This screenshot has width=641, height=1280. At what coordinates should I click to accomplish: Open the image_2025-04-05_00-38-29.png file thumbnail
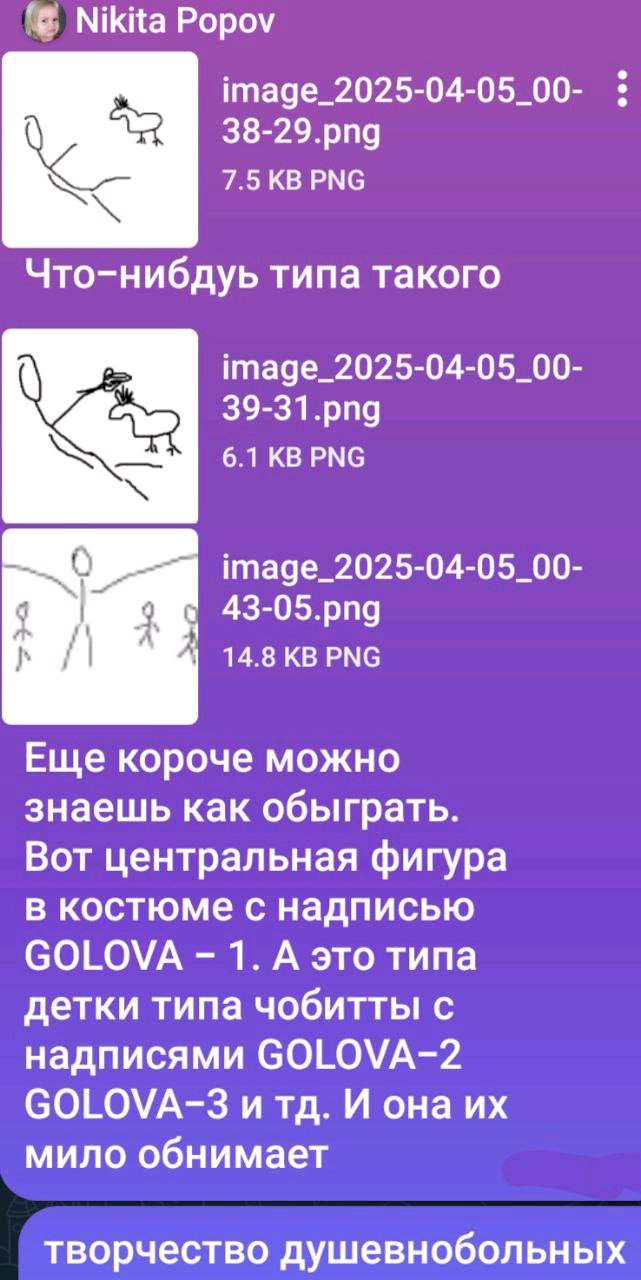[x=100, y=150]
